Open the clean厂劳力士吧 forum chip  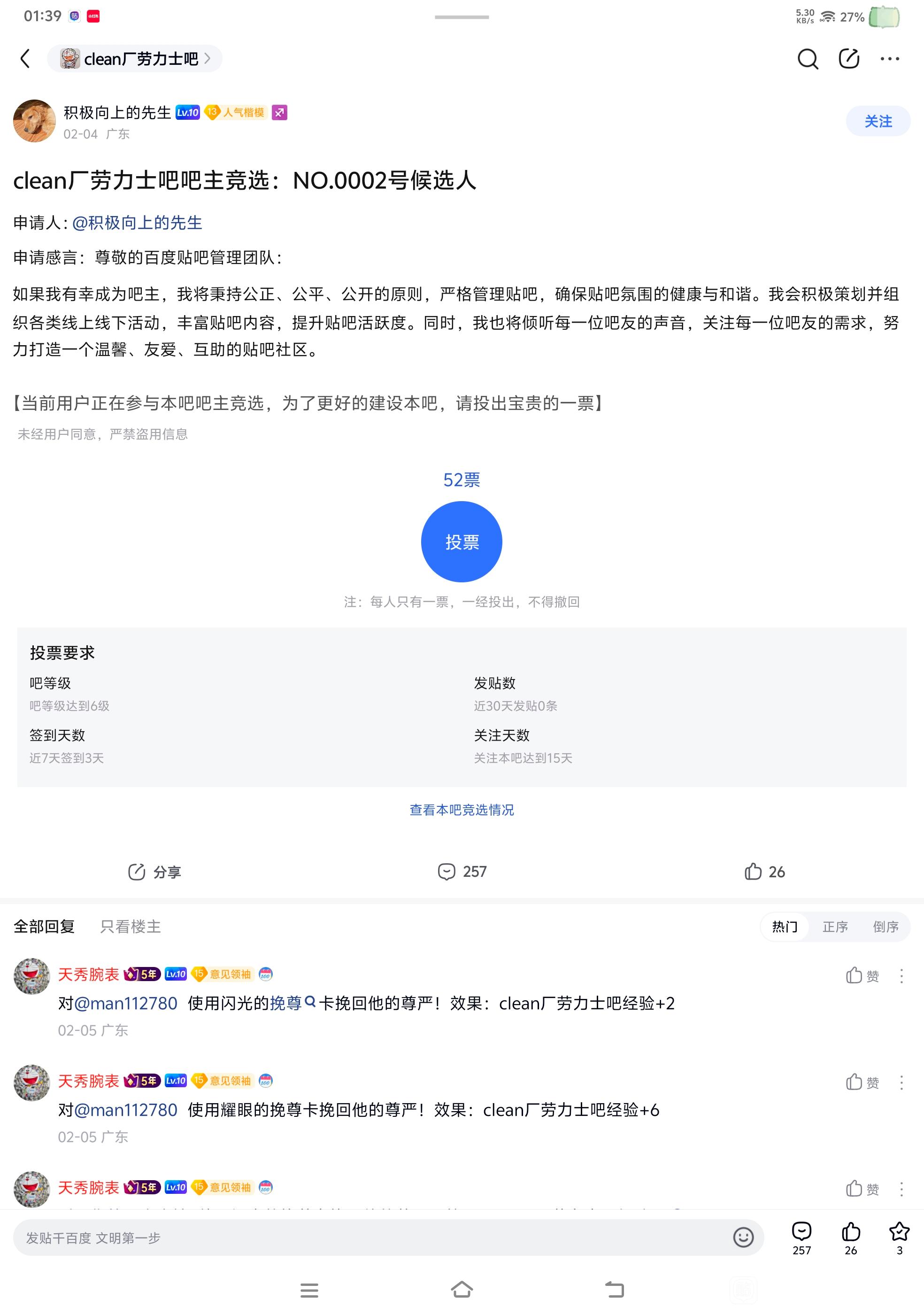135,58
